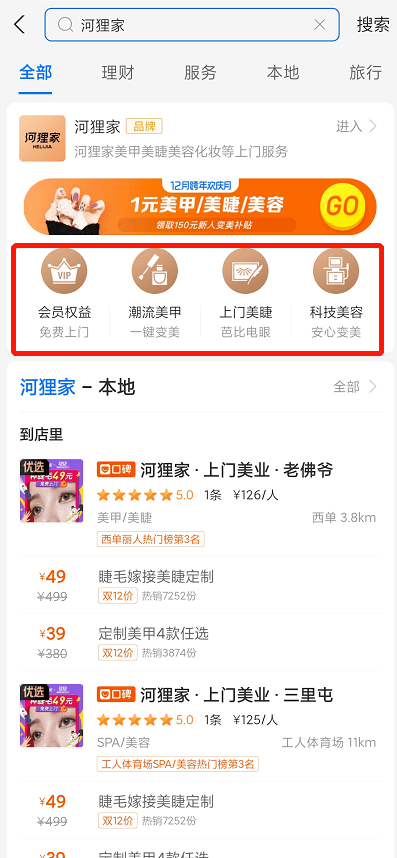Open 上门美睫 芭比电眼
This screenshot has width=397, height=858.
click(246, 293)
